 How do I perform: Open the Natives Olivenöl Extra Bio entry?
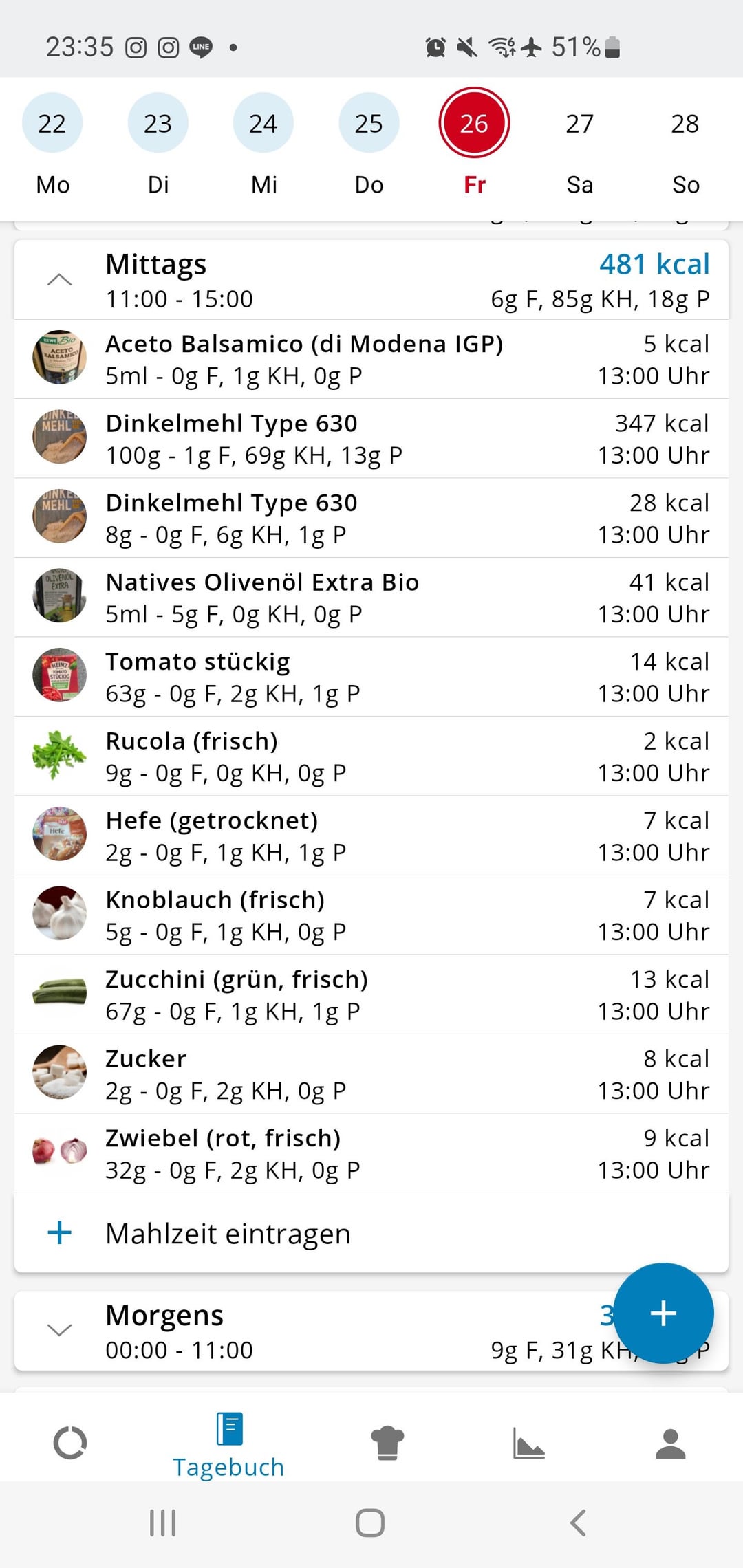click(371, 598)
